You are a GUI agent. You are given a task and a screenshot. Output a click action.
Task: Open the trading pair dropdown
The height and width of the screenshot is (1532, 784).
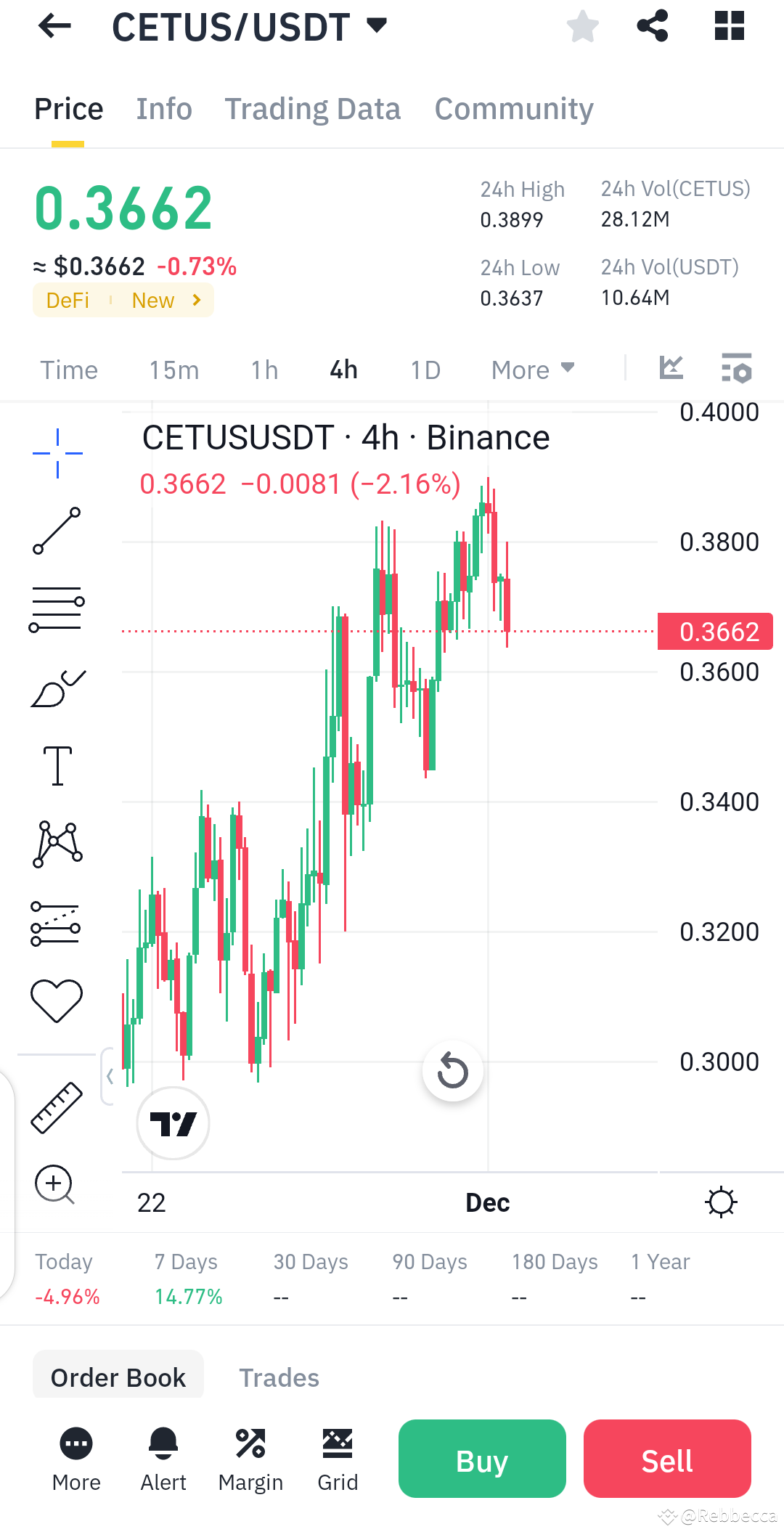click(375, 26)
